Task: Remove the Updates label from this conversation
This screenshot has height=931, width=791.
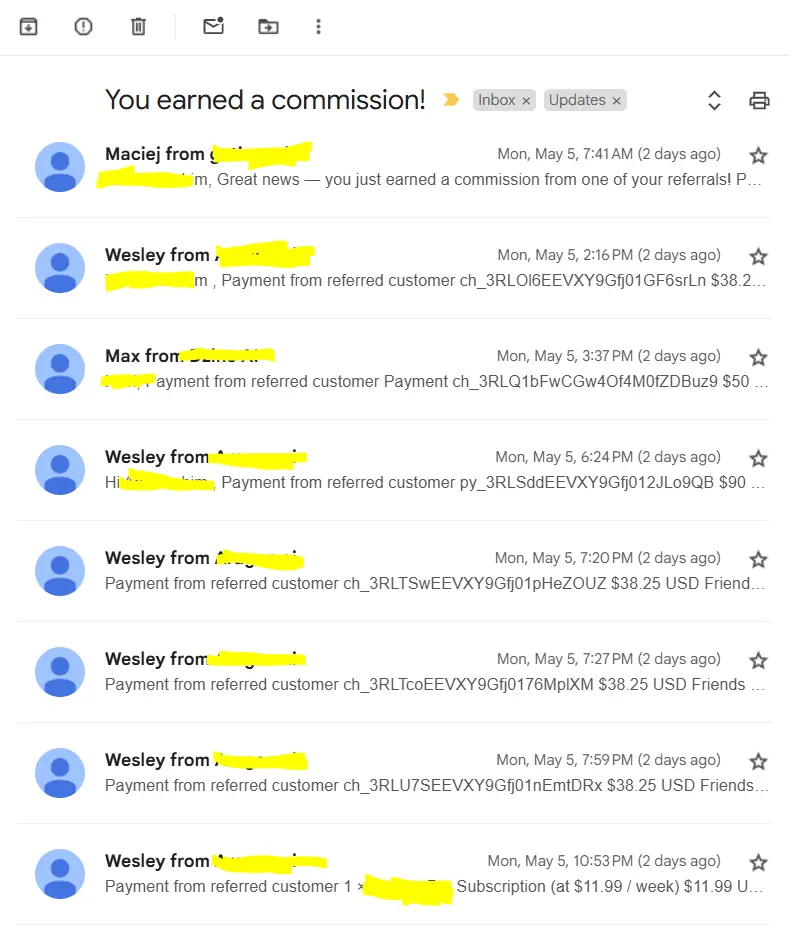Action: pyautogui.click(x=617, y=101)
